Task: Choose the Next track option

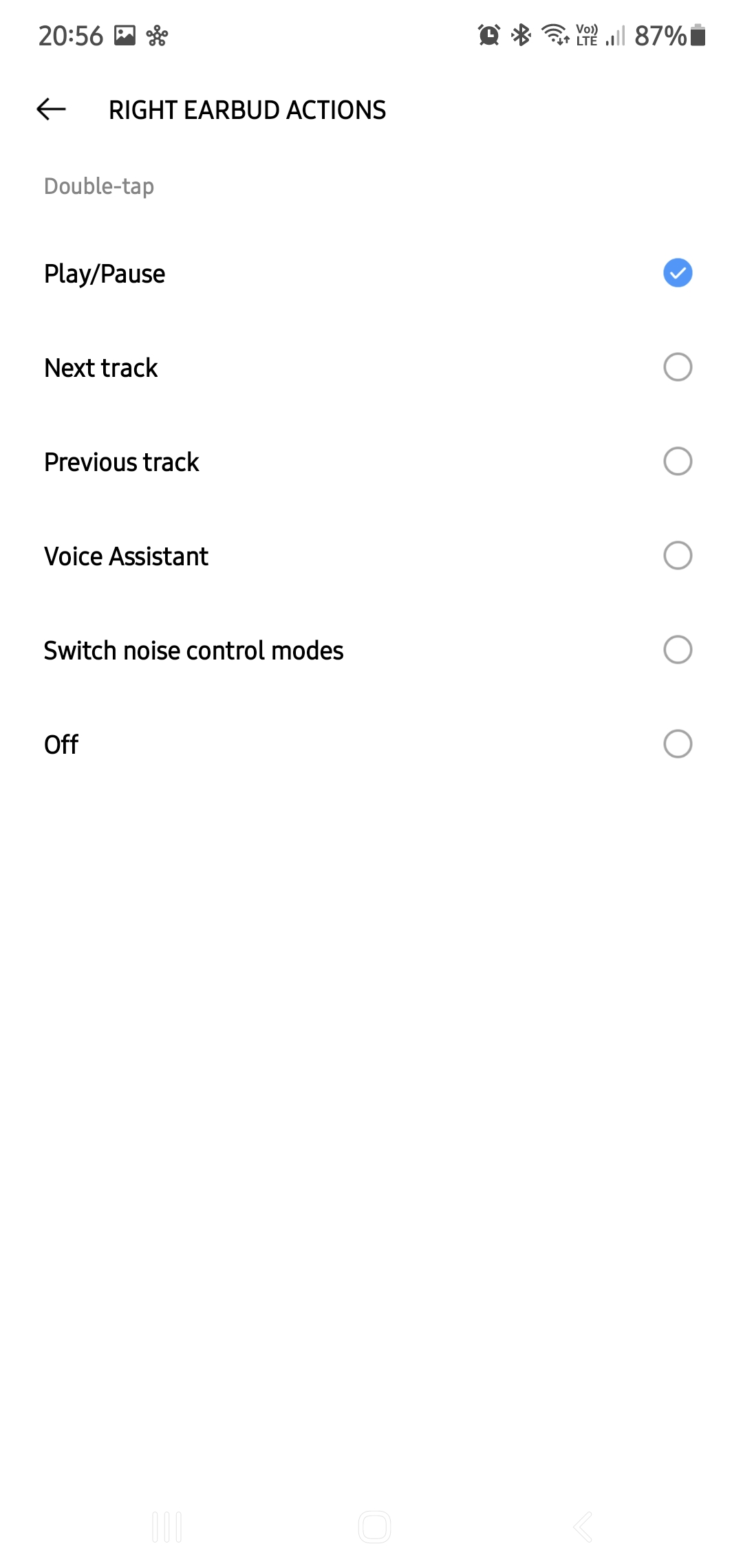Action: [371, 368]
